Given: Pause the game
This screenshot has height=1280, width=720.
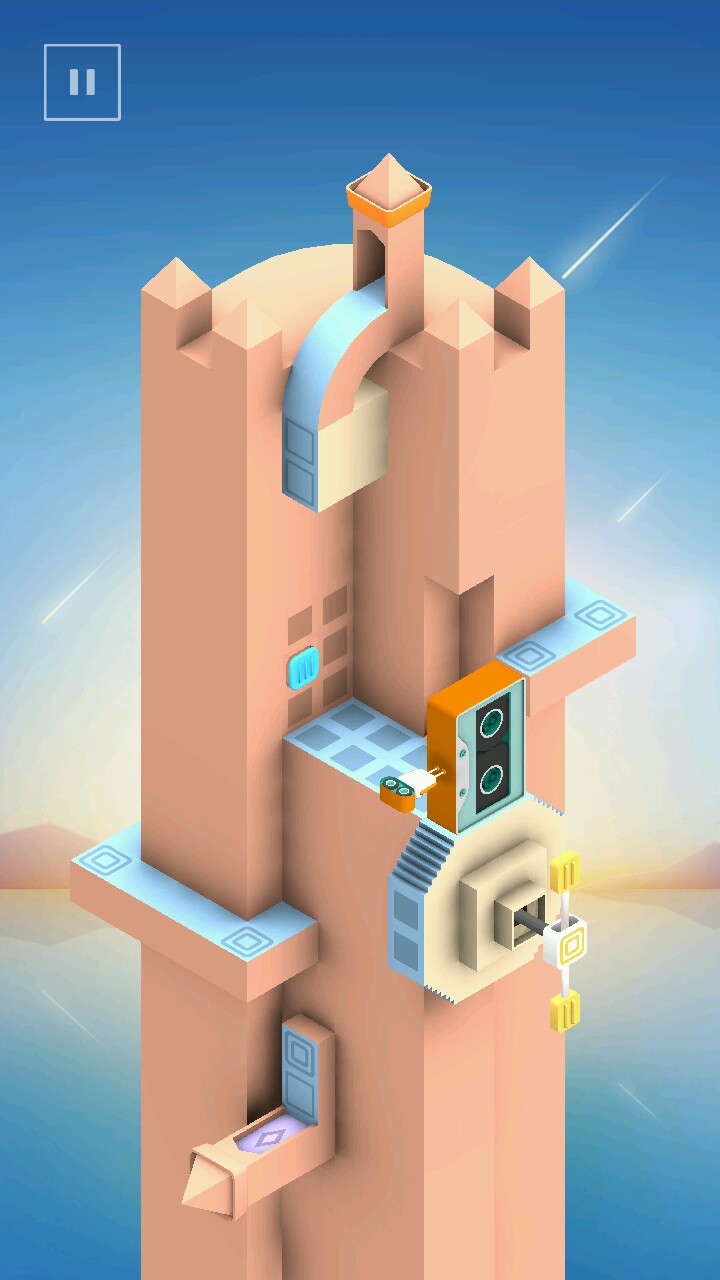Looking at the screenshot, I should (82, 82).
